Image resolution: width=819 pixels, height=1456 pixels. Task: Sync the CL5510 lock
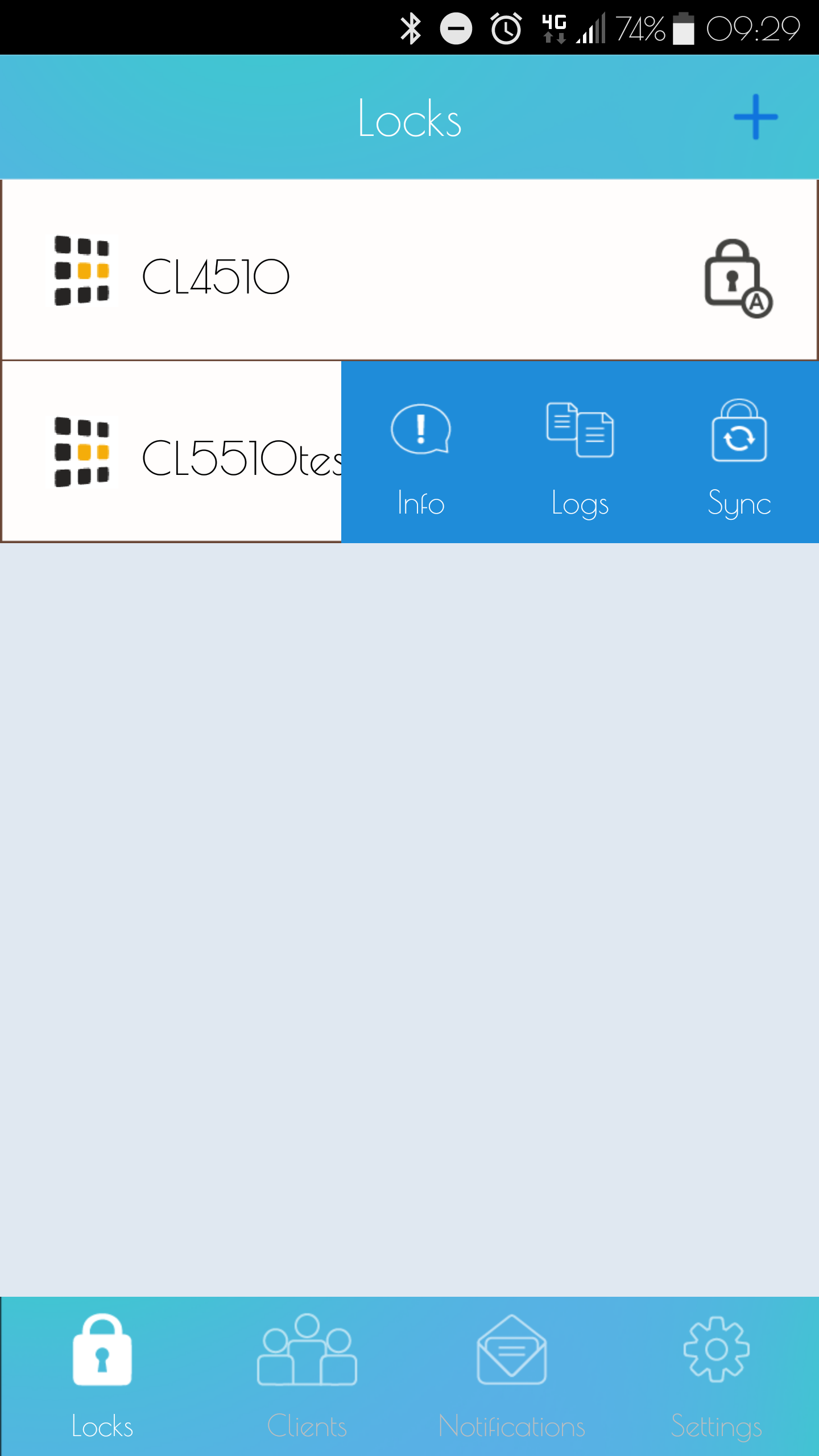739,455
